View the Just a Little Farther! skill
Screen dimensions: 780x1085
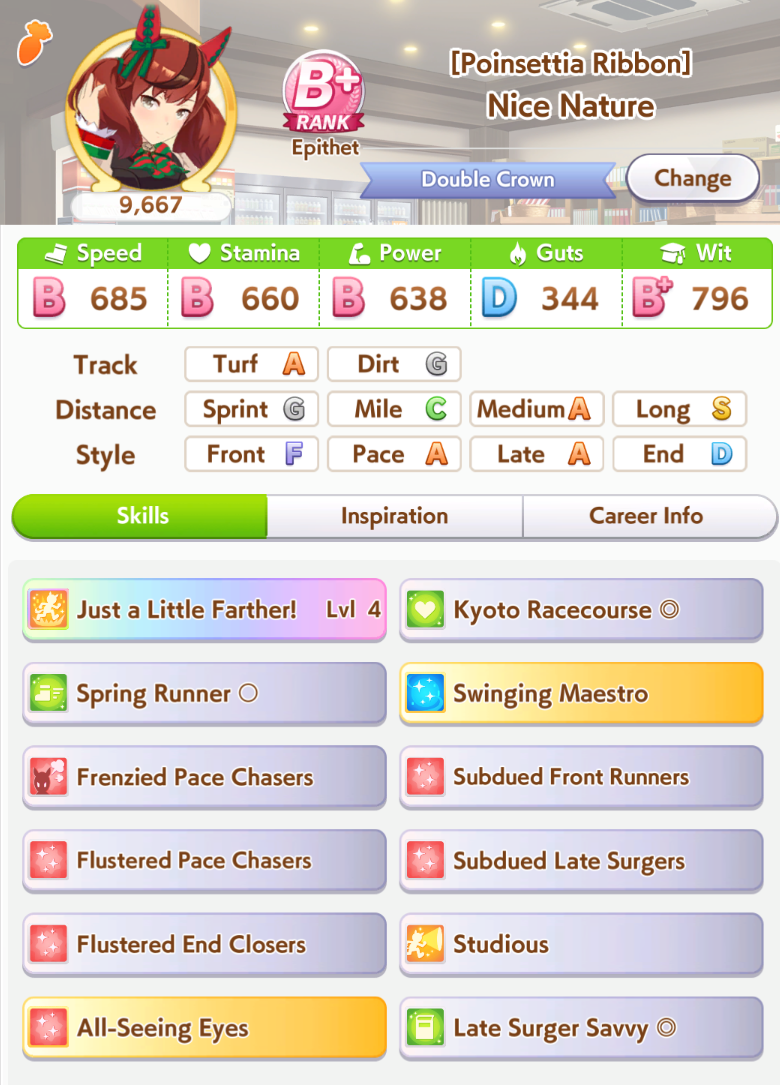pyautogui.click(x=204, y=610)
